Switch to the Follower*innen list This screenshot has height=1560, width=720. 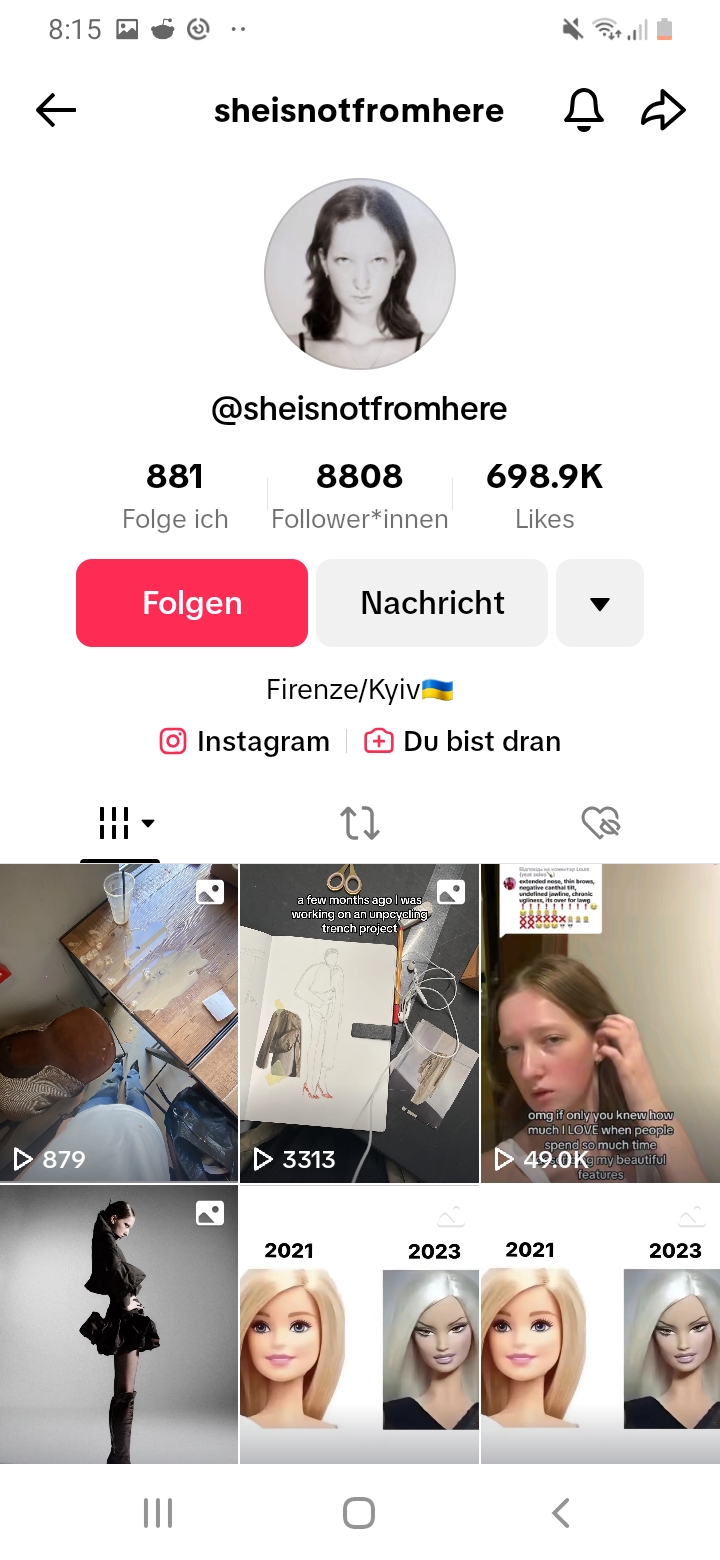click(x=359, y=495)
